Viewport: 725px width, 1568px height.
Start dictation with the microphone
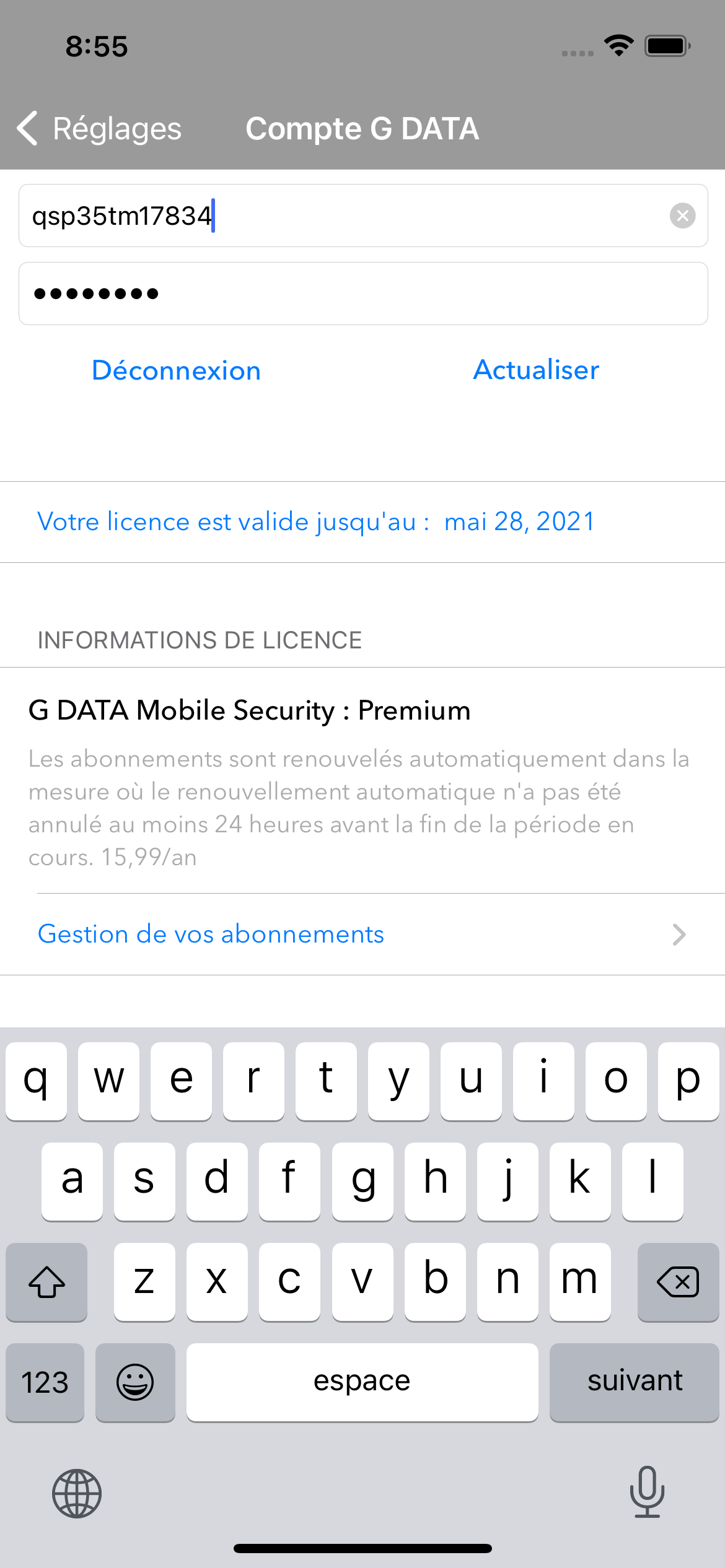[648, 1492]
